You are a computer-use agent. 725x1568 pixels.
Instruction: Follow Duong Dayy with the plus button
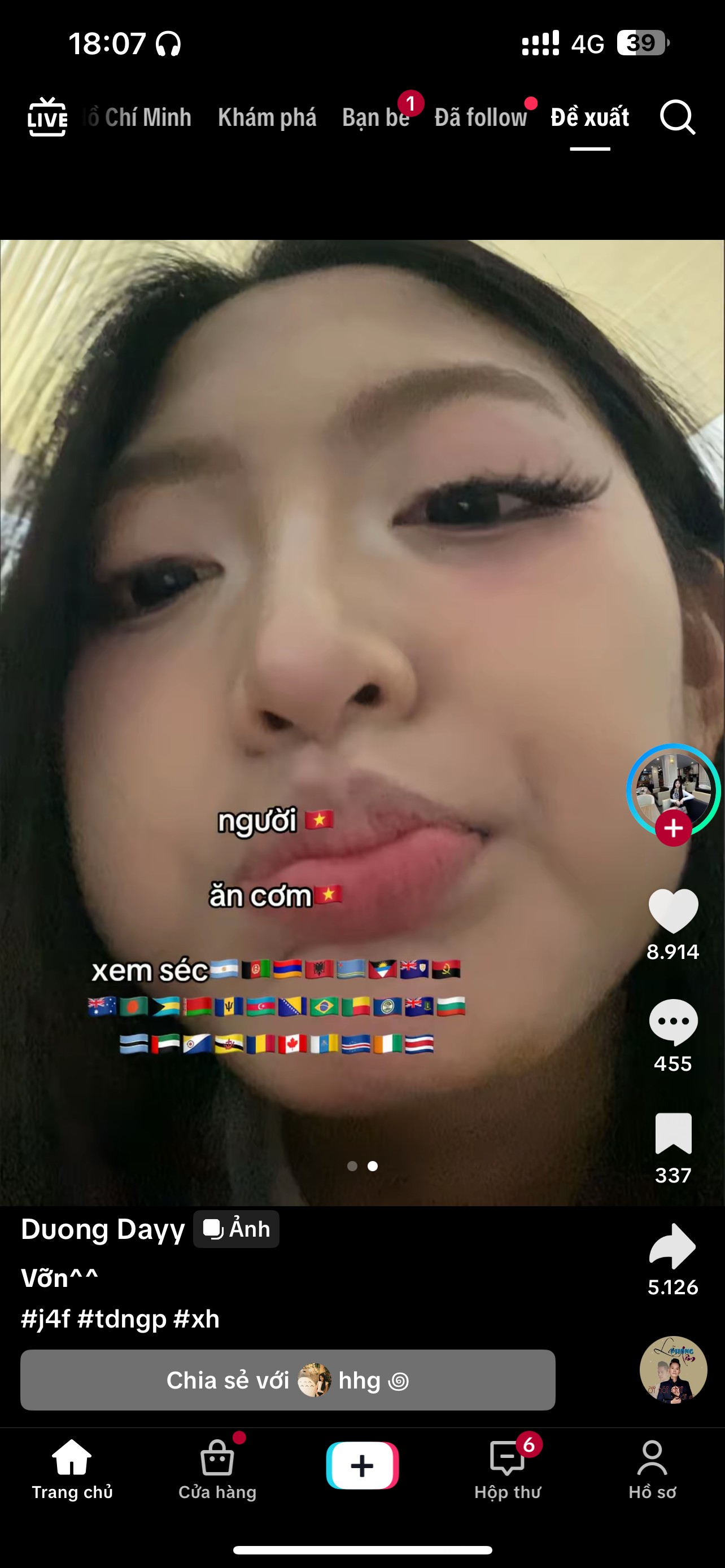click(672, 828)
